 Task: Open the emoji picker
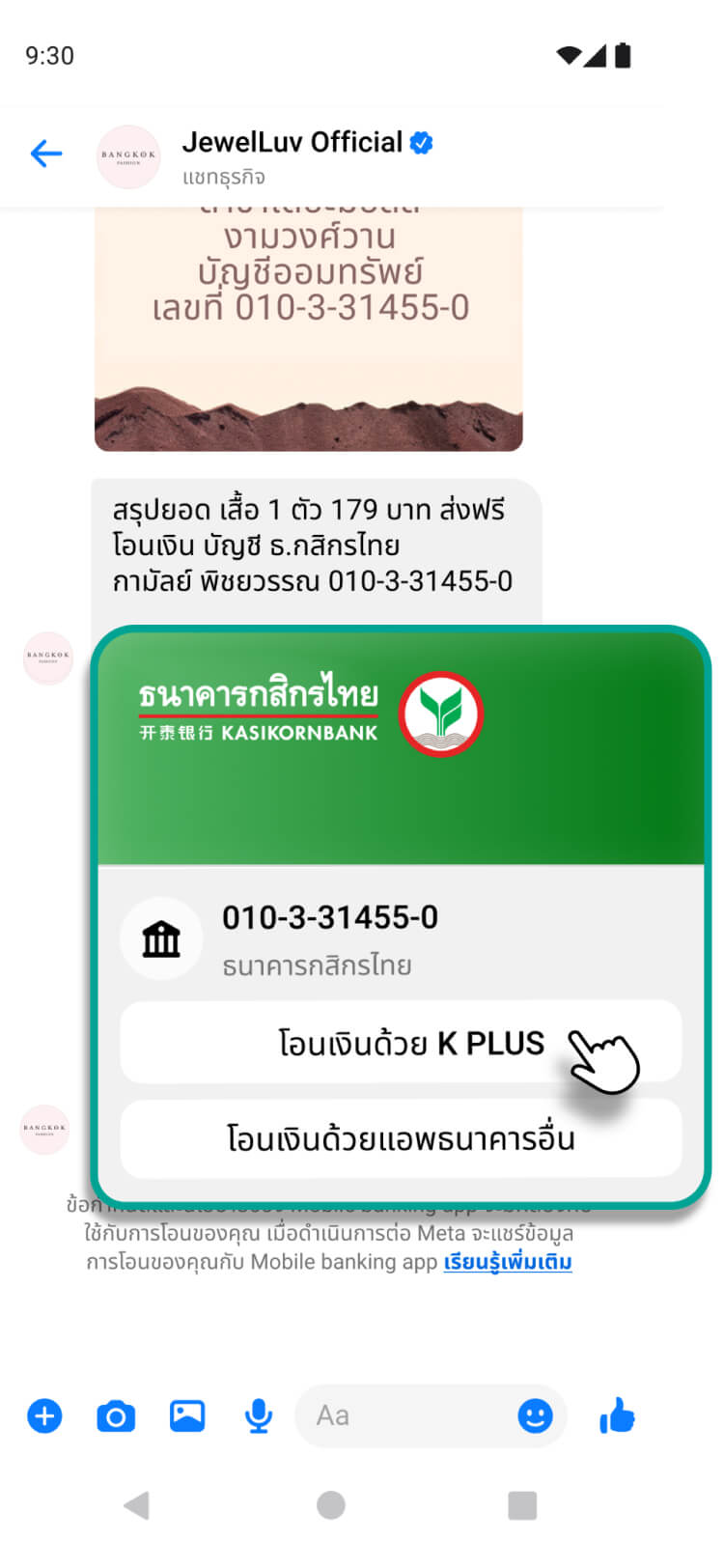[x=535, y=1416]
